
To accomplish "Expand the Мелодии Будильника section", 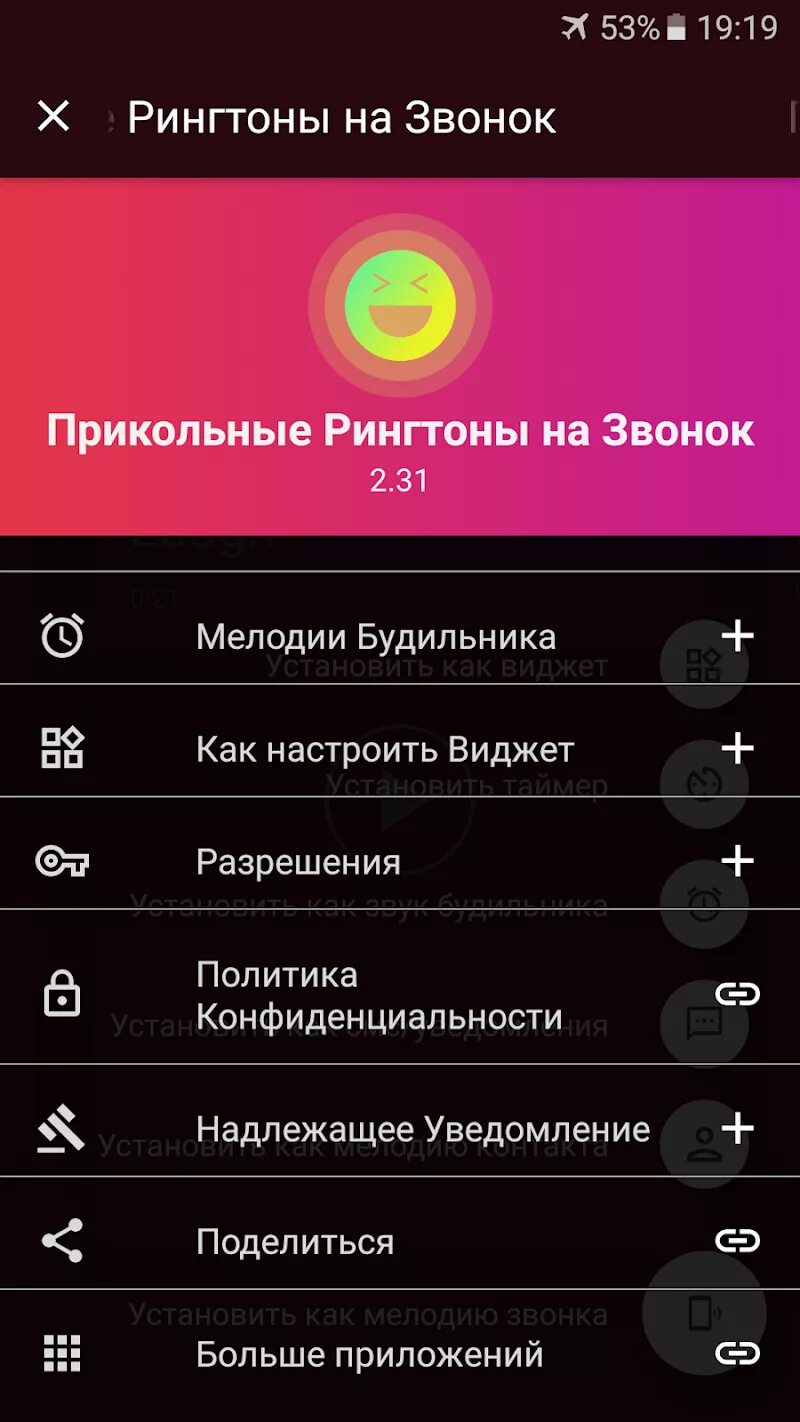I will (x=737, y=636).
